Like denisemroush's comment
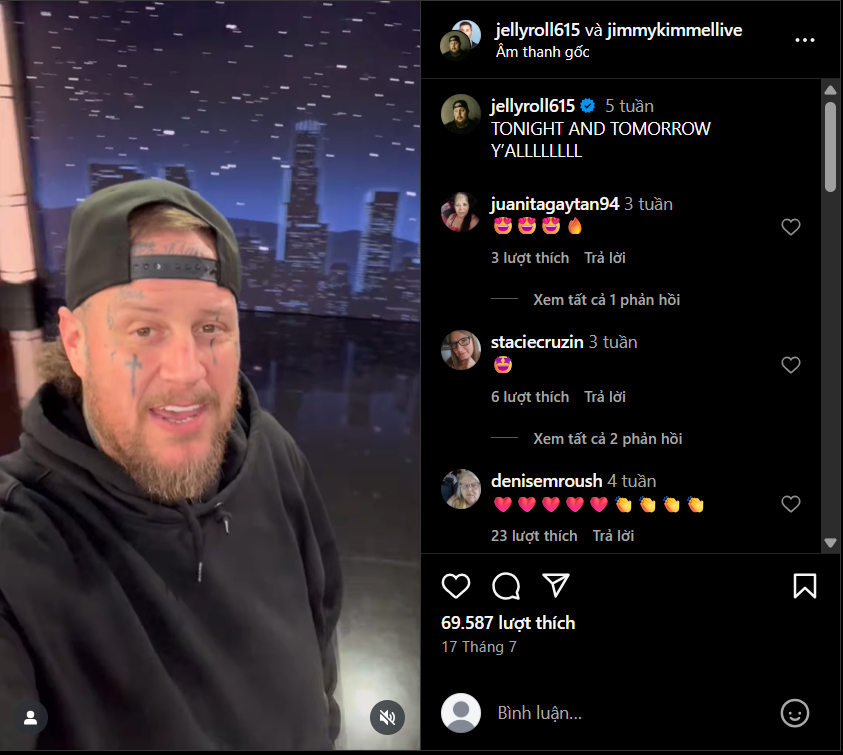Viewport: 843px width, 755px height. (x=791, y=504)
